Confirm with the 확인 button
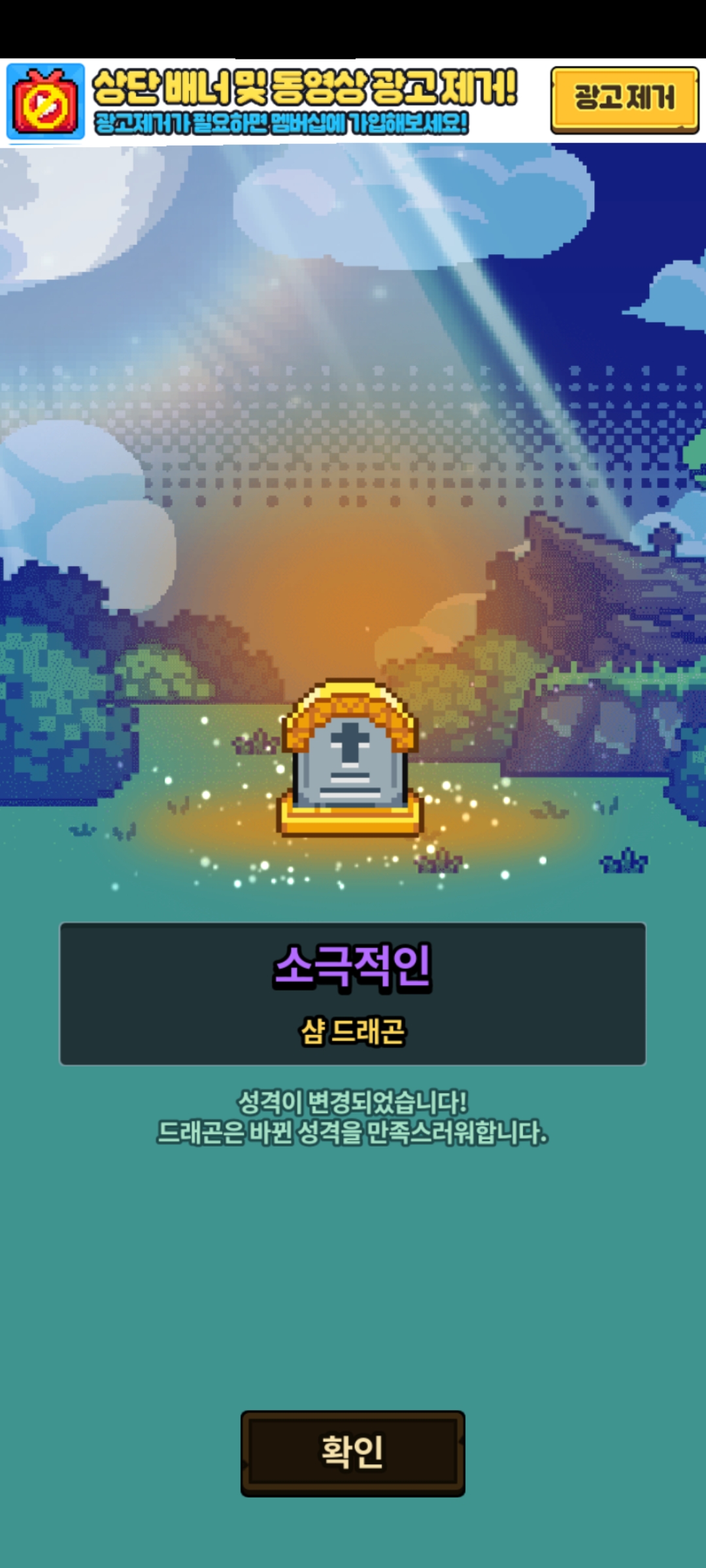Screen dimensions: 706x1568 click(352, 1453)
